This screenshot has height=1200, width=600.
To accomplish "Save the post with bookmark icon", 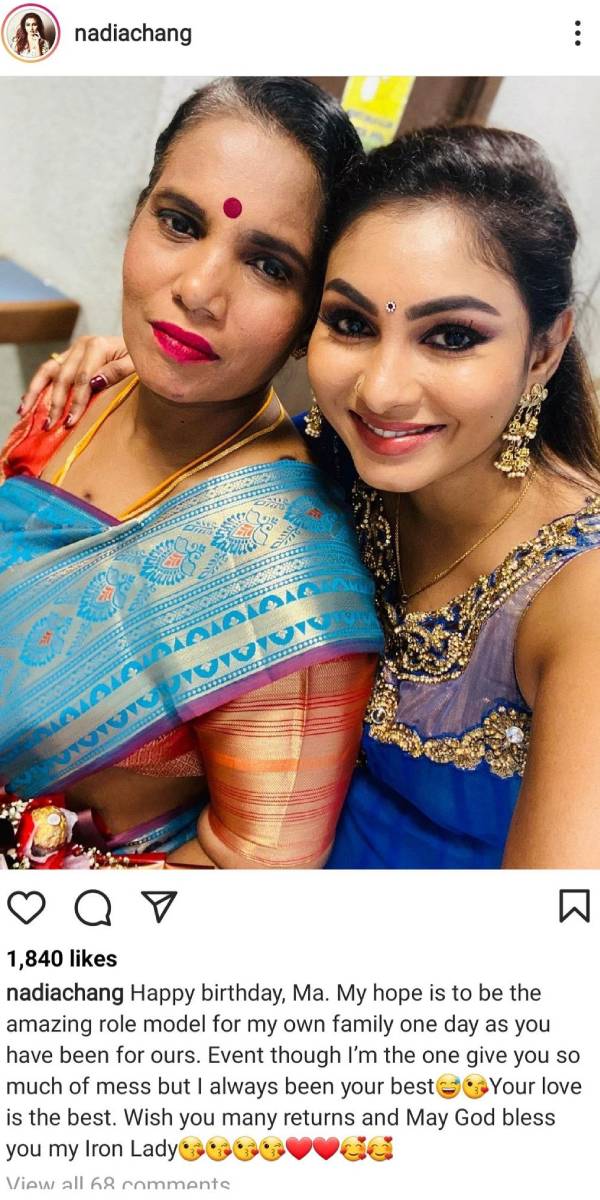I will tap(573, 906).
